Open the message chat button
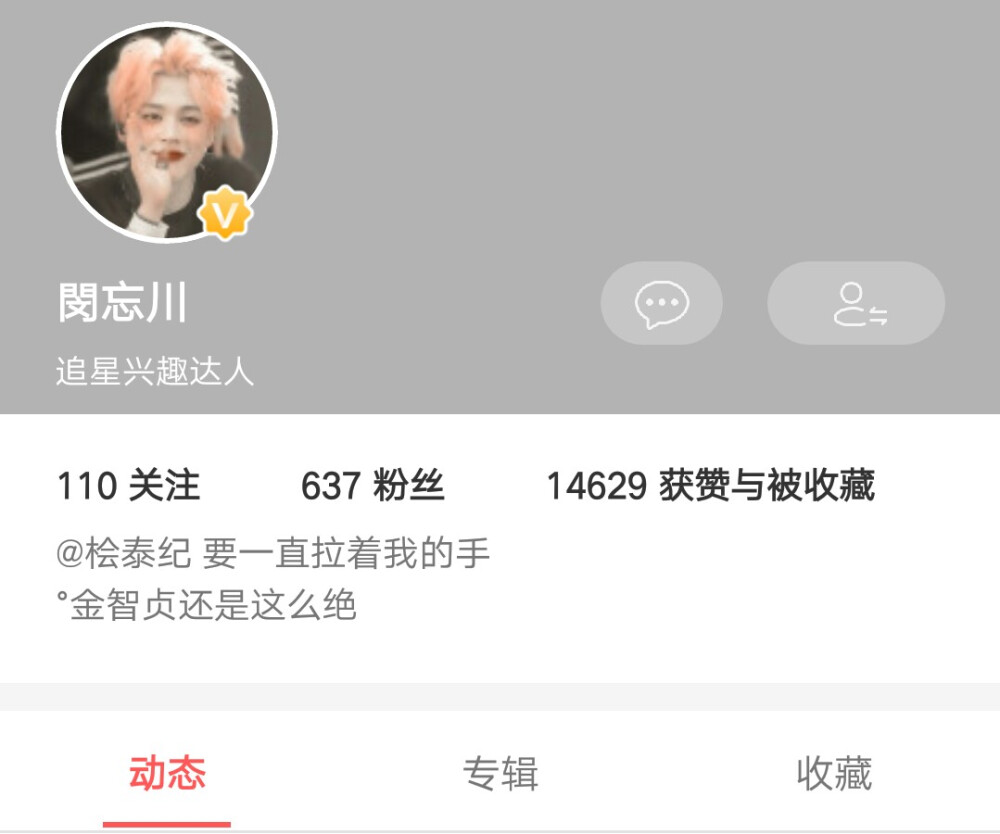Screen dimensions: 1000x834 (x=661, y=303)
